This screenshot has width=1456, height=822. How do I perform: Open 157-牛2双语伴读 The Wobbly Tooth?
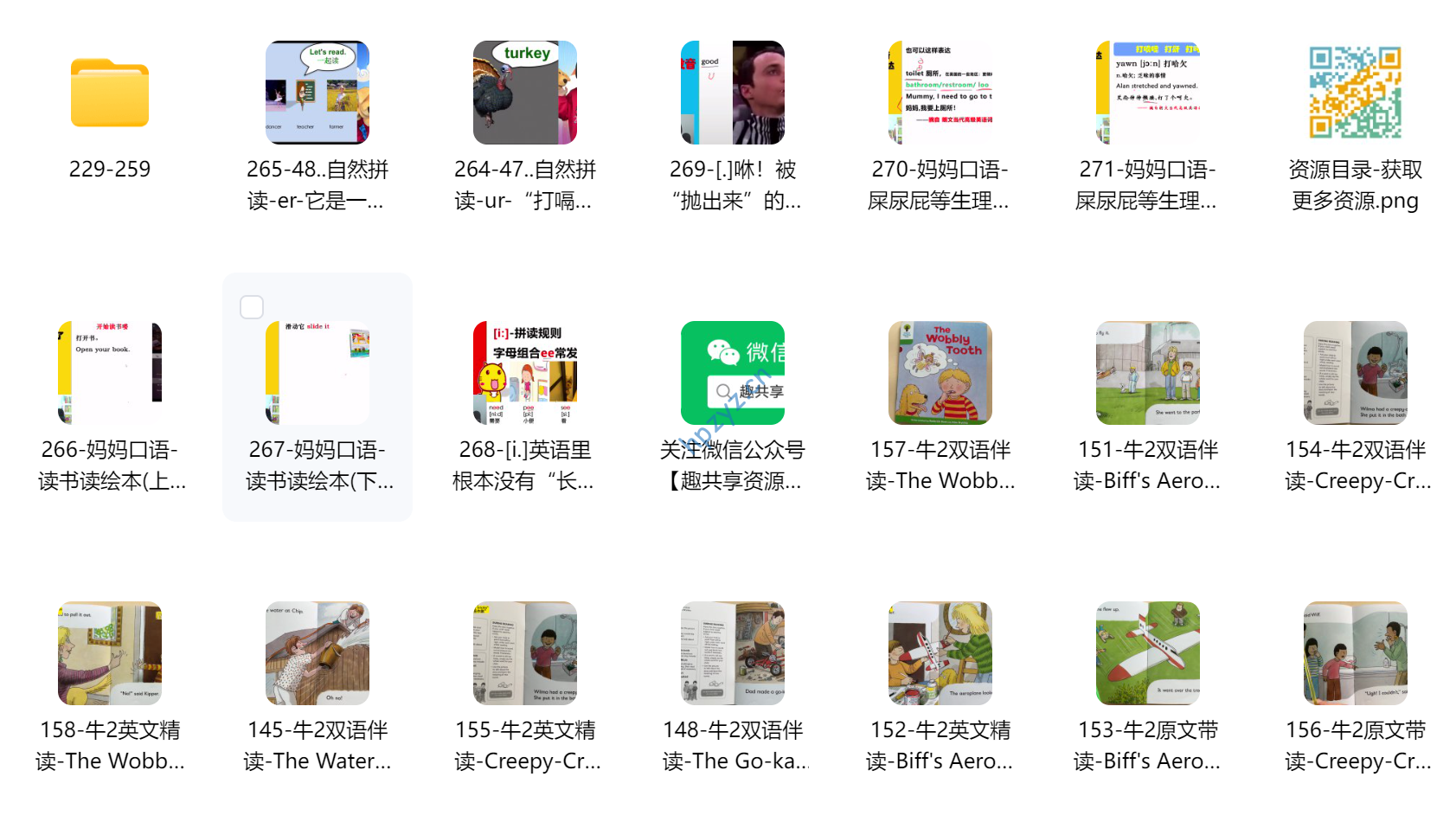pos(940,373)
